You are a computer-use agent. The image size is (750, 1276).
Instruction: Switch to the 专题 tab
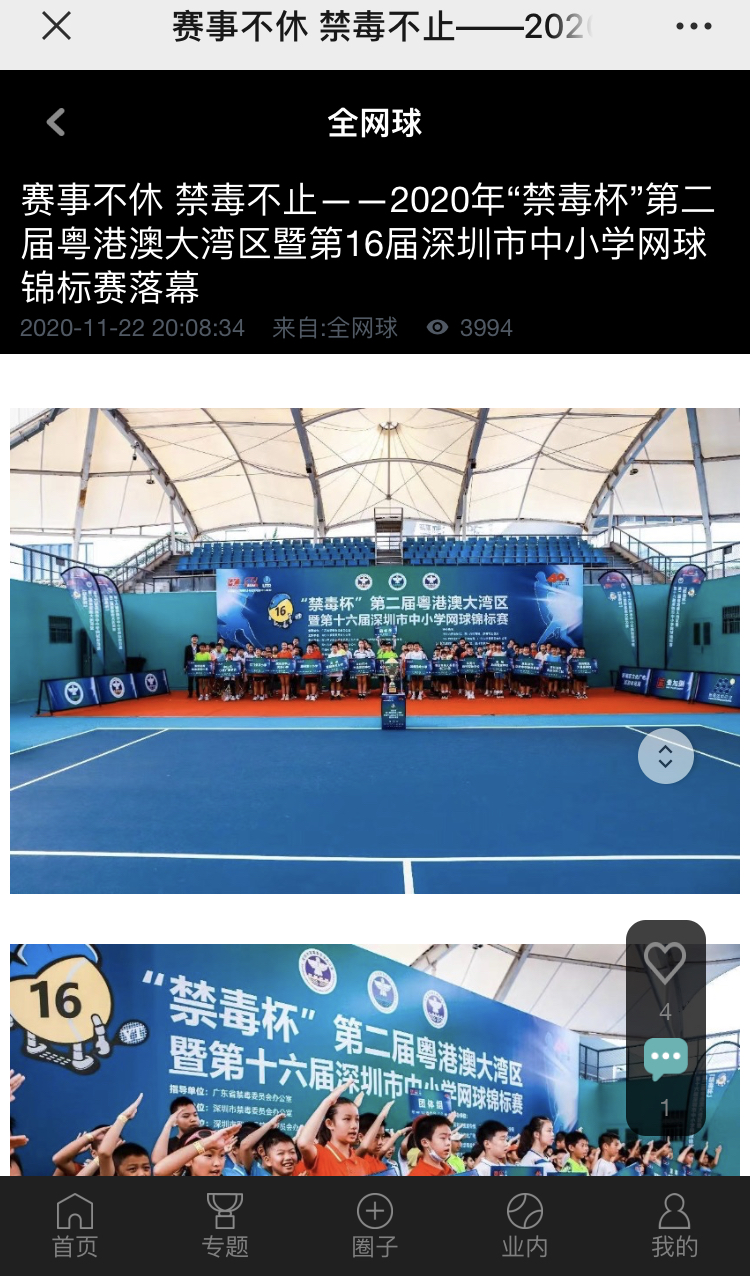coord(225,1225)
